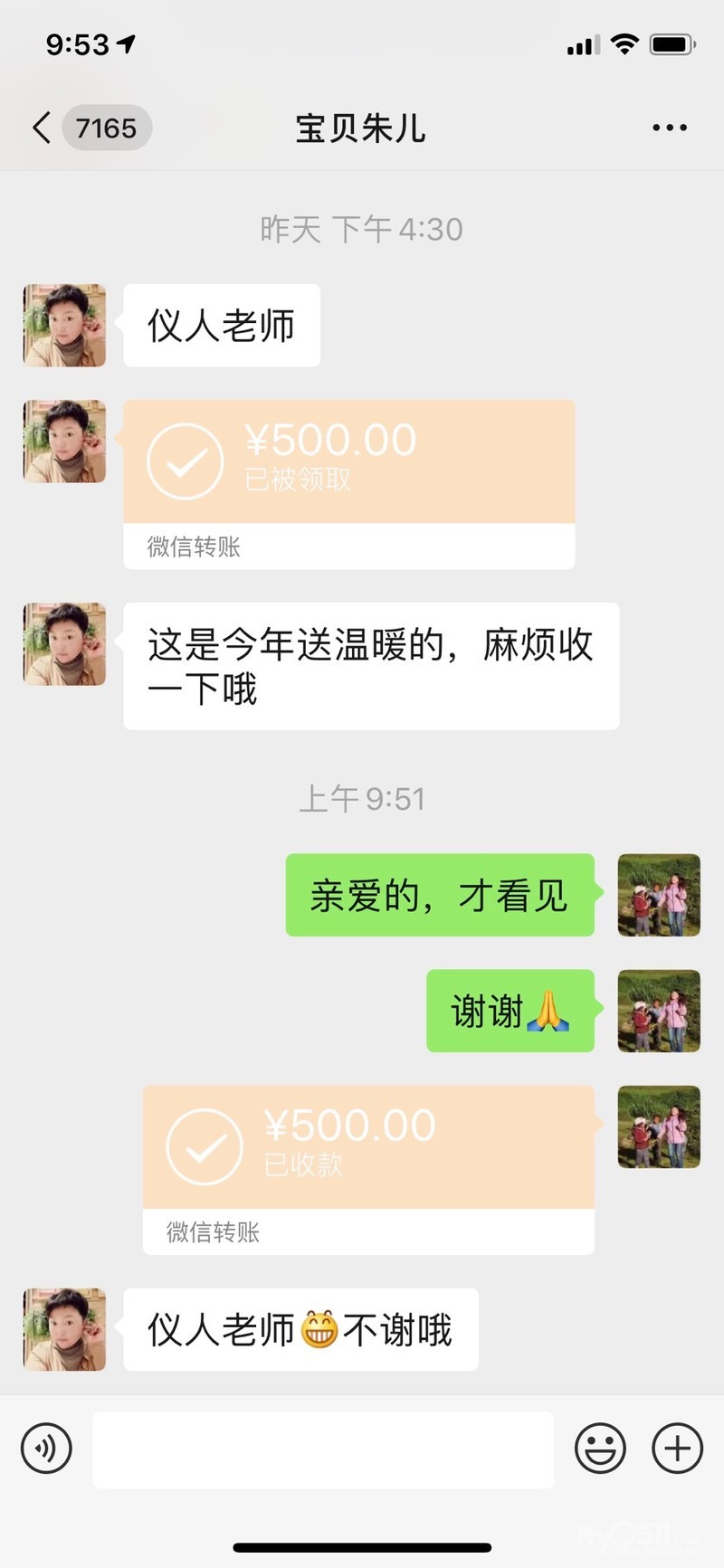The width and height of the screenshot is (724, 1568).
Task: Switch to voice message input
Action: click(46, 1448)
